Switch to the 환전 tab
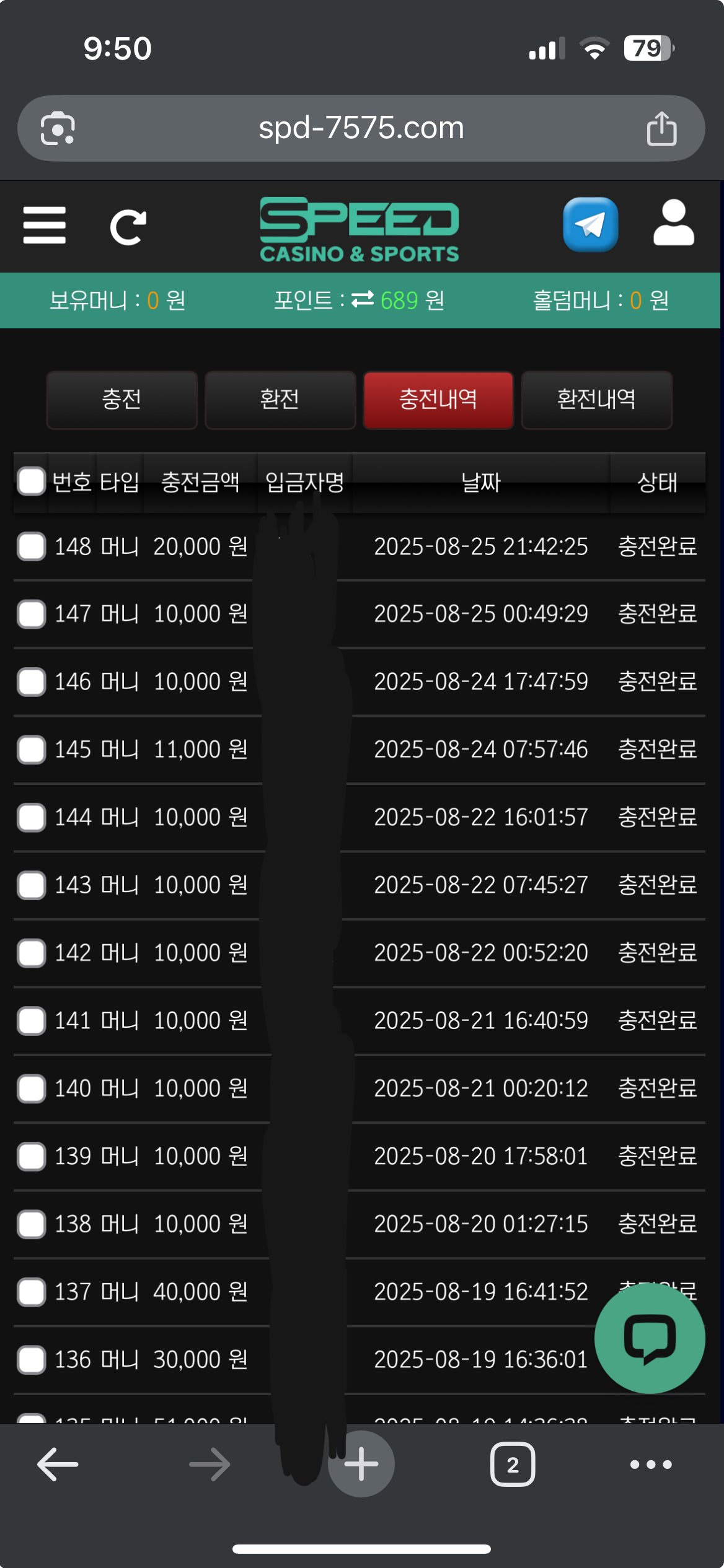 pyautogui.click(x=280, y=400)
